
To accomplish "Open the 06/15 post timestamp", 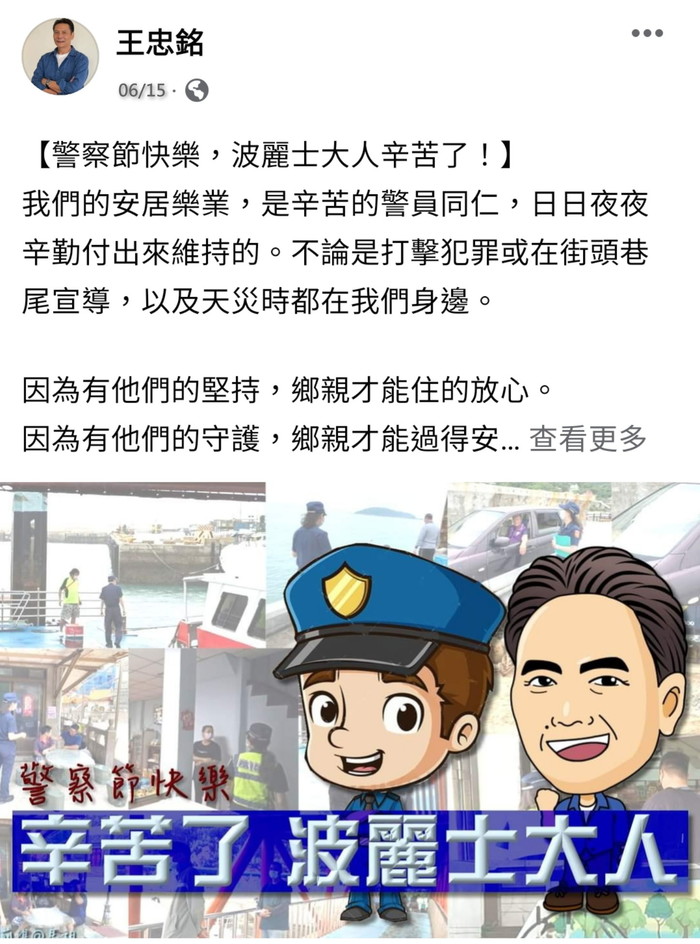I will (142, 90).
